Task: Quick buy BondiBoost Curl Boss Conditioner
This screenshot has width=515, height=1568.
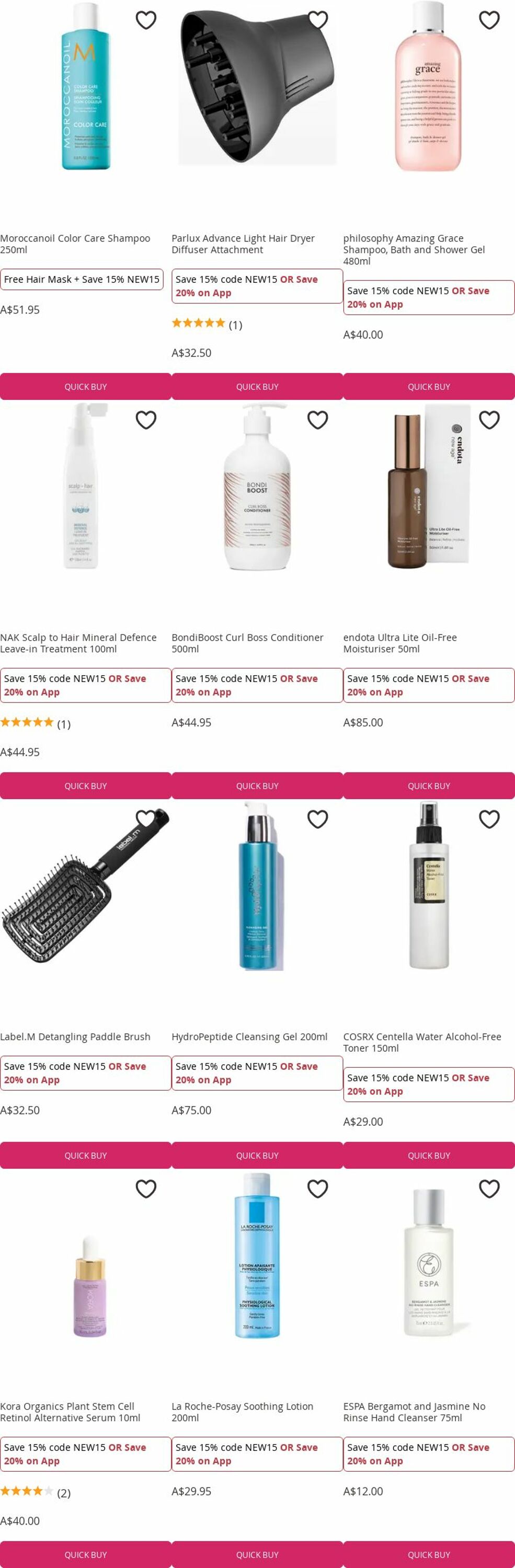Action: (257, 786)
